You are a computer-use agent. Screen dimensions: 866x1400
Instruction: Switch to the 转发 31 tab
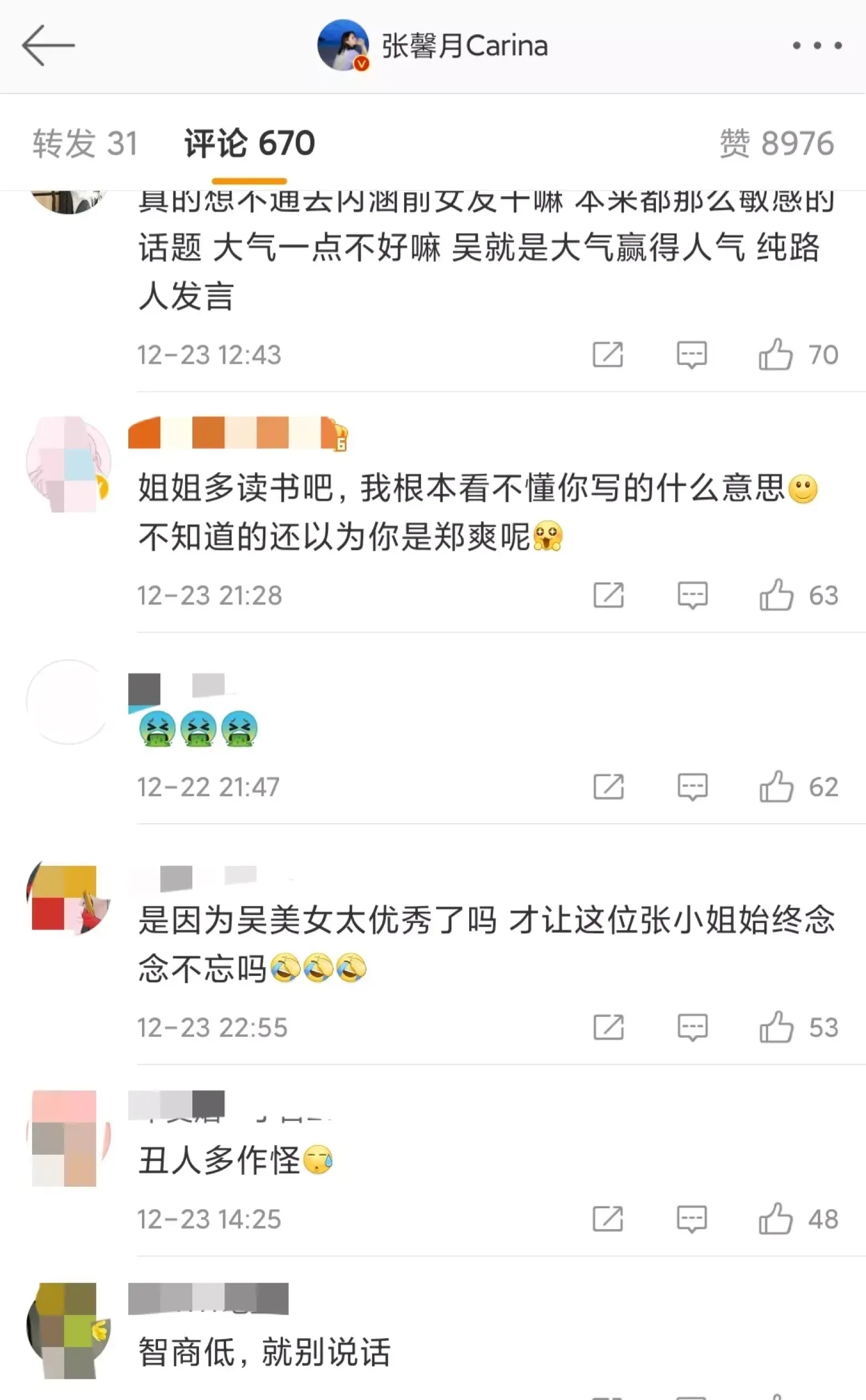[86, 143]
